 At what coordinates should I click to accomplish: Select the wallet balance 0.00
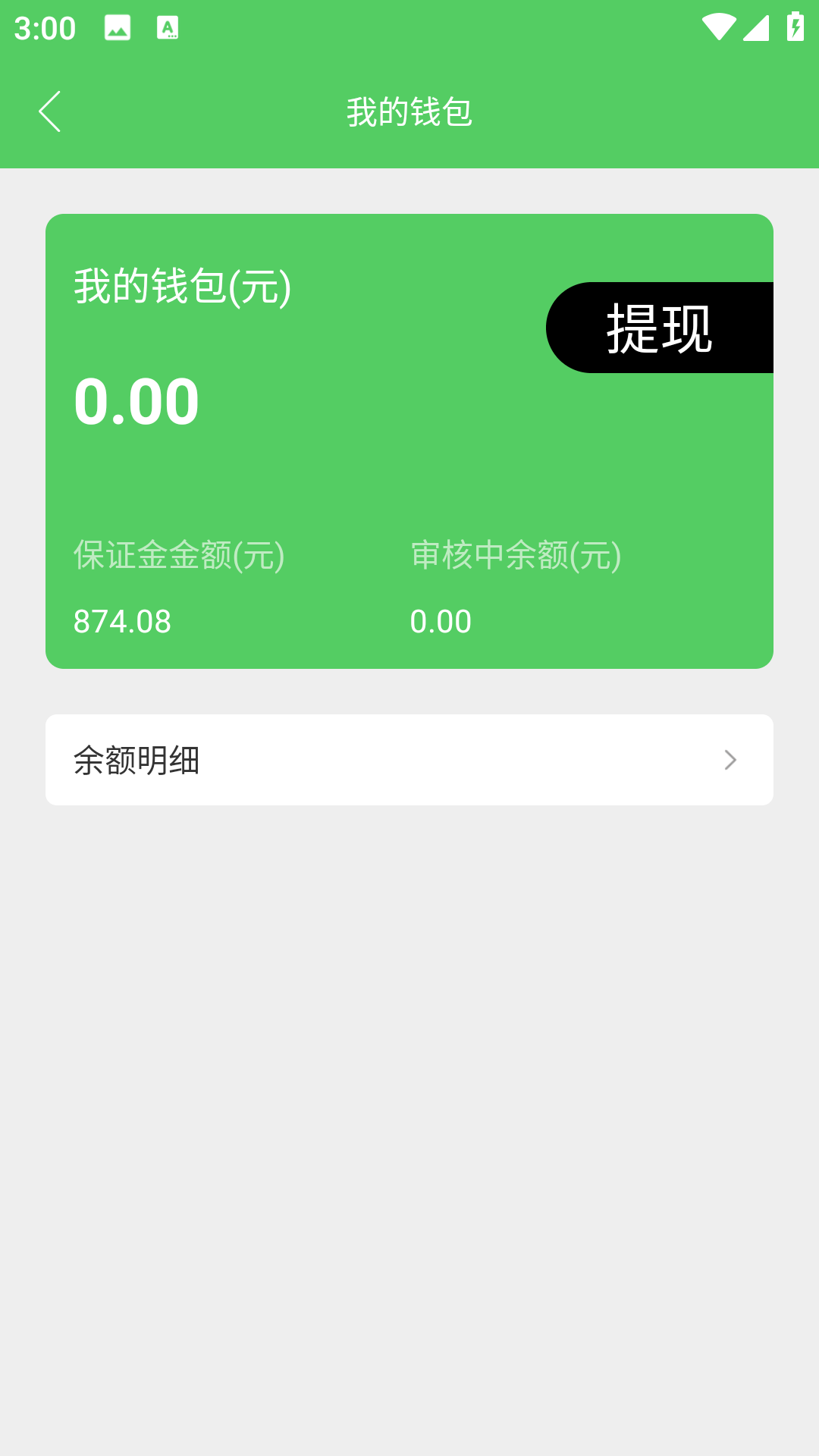coord(136,400)
